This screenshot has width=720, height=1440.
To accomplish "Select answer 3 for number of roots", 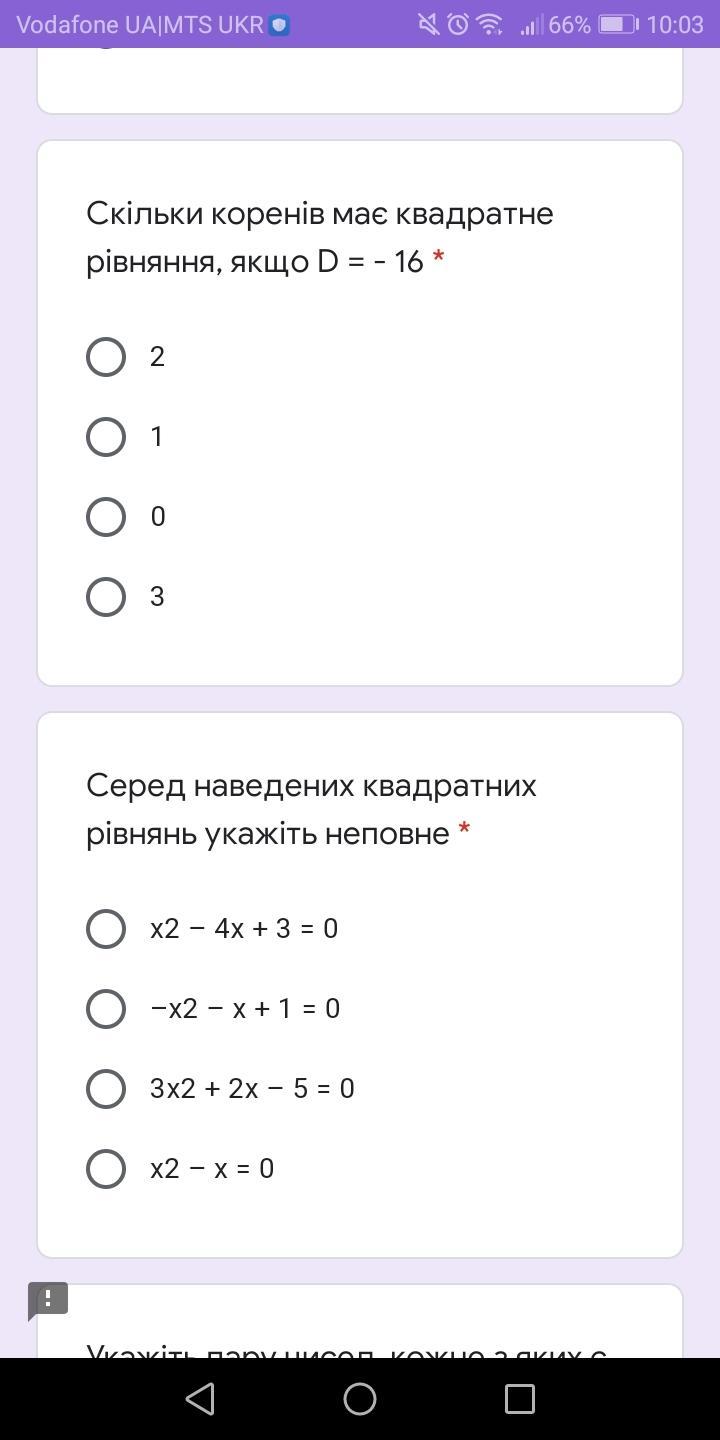I will pos(106,597).
